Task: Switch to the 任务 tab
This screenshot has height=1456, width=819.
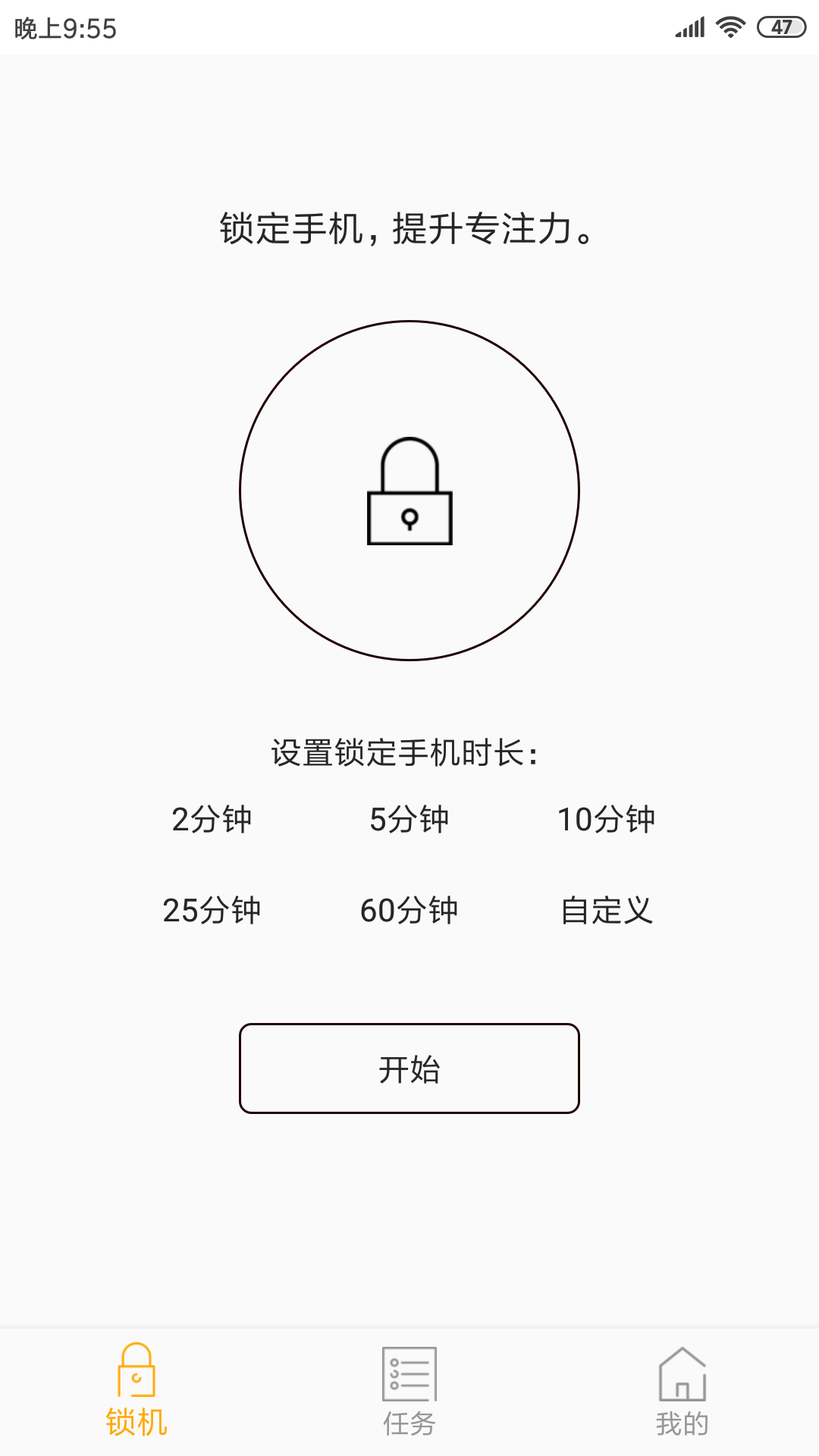Action: click(409, 1392)
